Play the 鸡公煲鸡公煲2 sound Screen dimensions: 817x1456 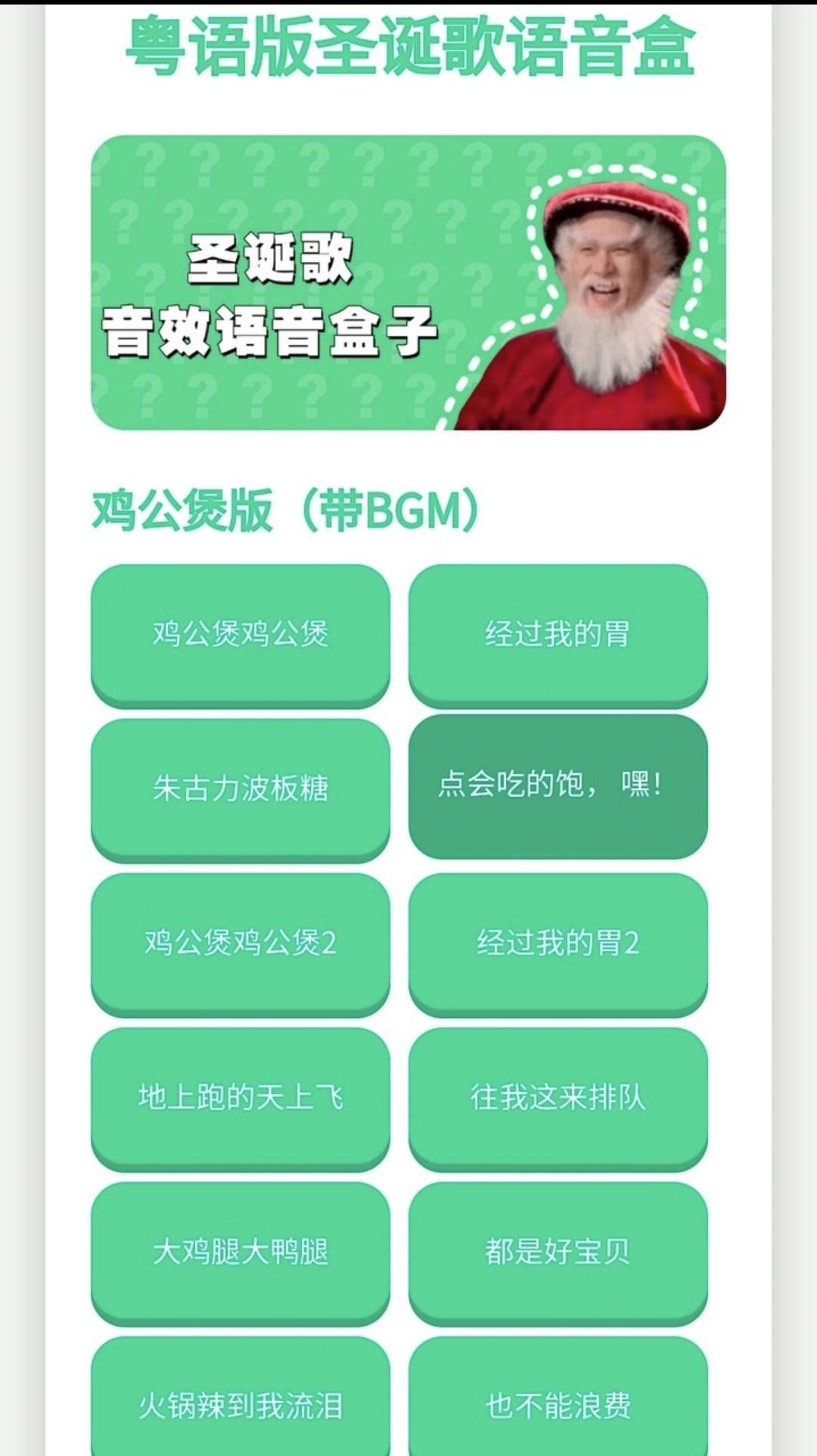(241, 942)
